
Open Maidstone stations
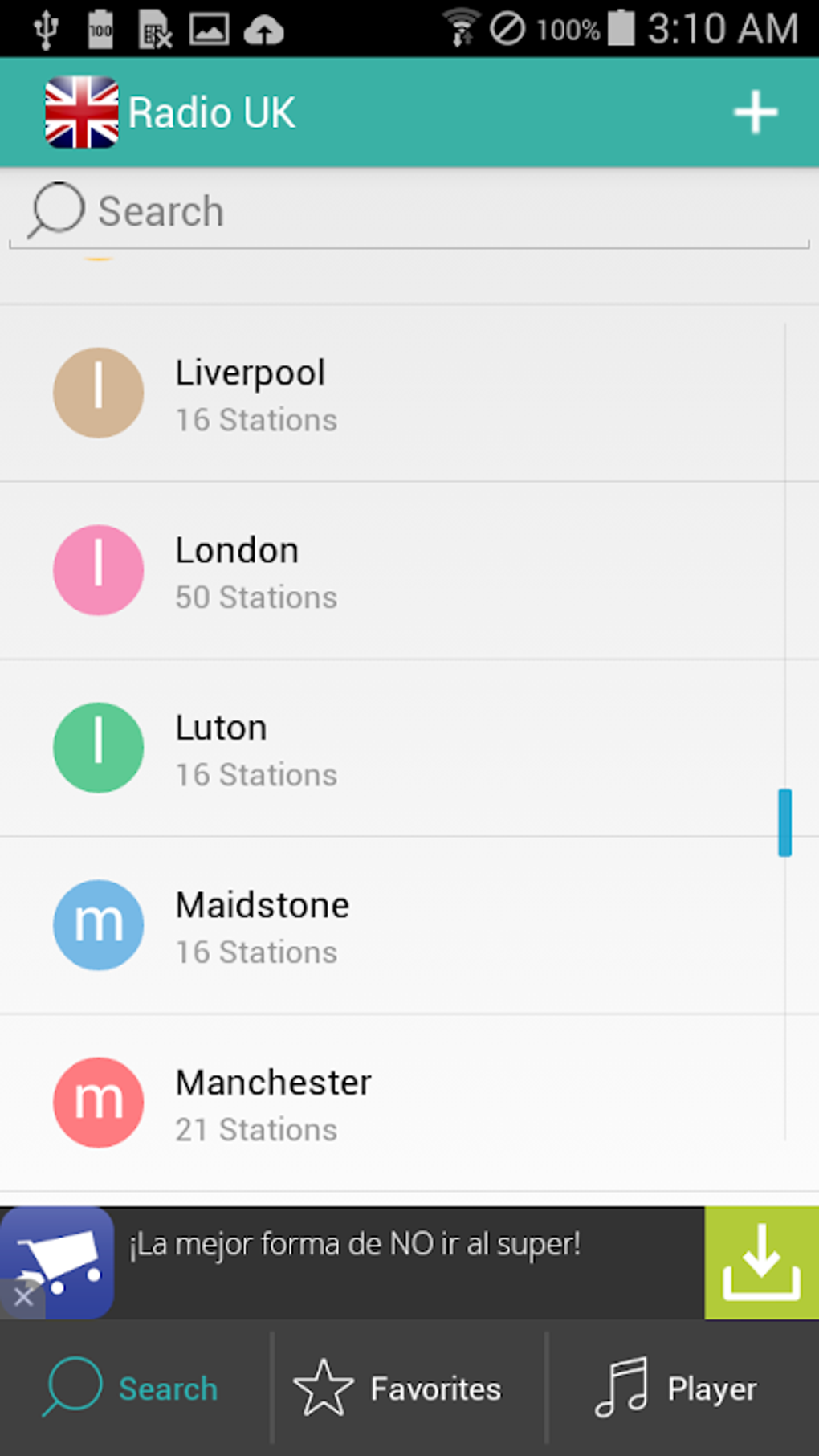click(x=392, y=925)
